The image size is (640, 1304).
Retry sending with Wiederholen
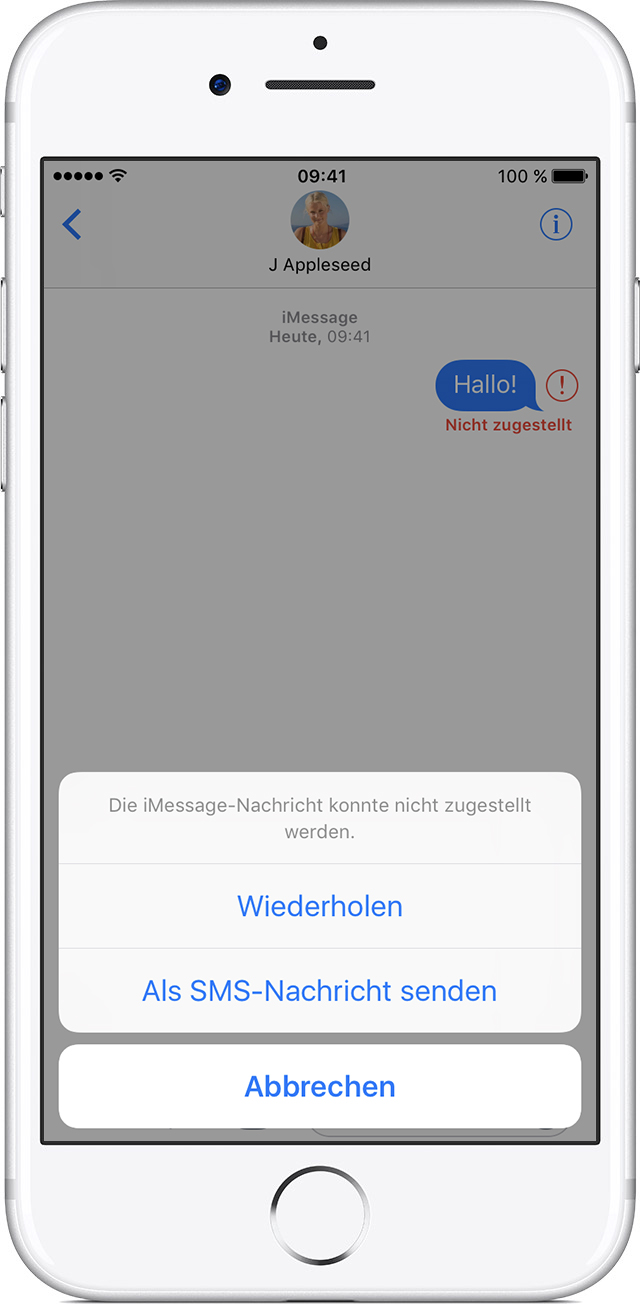320,906
